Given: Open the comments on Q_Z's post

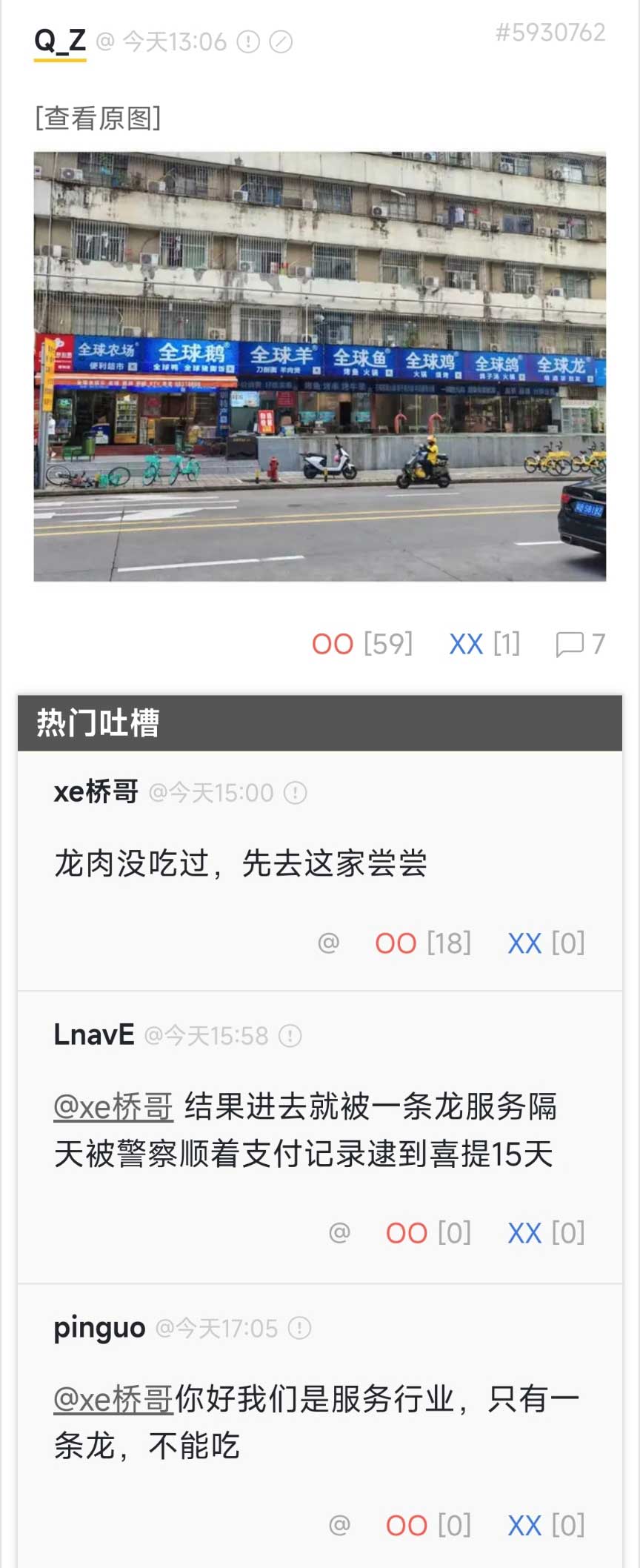Looking at the screenshot, I should [580, 644].
